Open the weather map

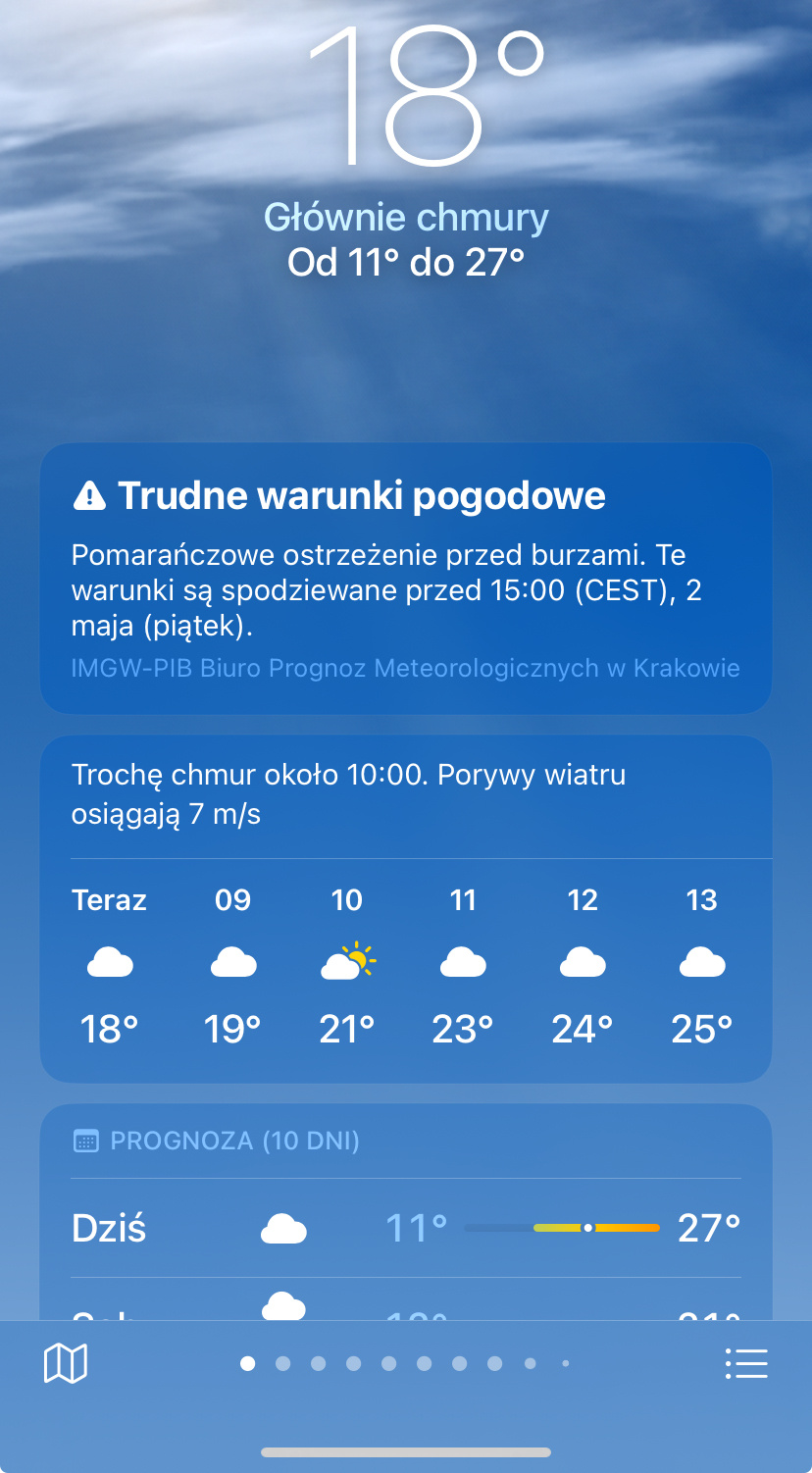tap(66, 1363)
